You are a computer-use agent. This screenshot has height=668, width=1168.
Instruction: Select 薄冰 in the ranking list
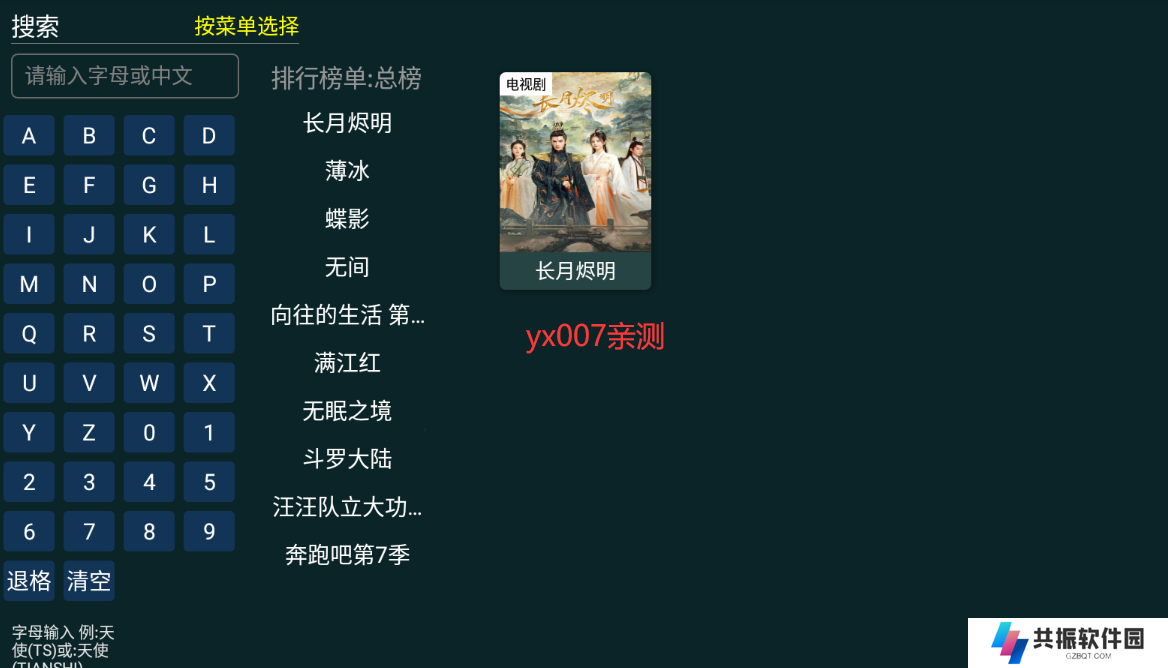347,171
